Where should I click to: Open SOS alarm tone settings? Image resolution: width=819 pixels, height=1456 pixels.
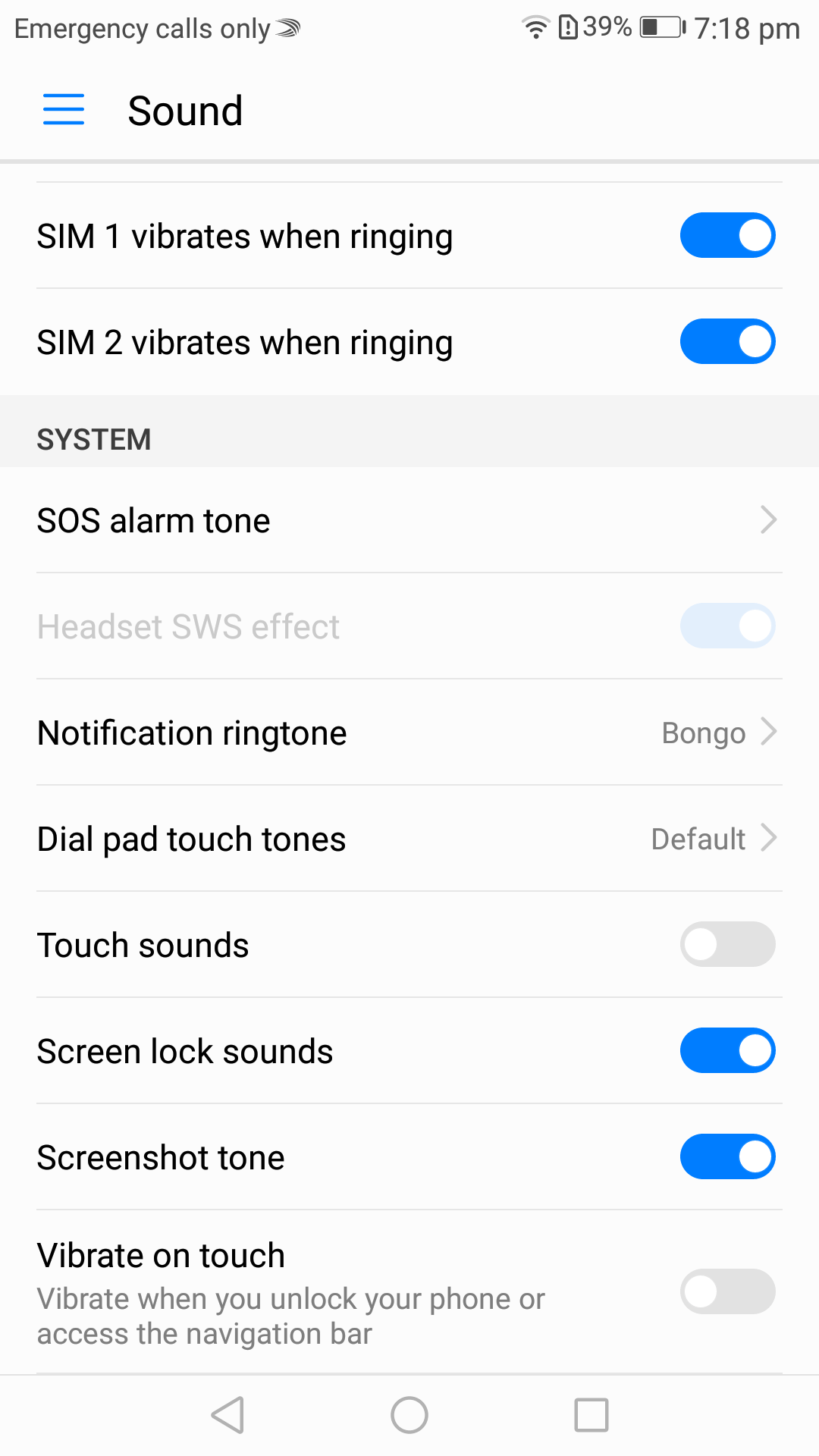pyautogui.click(x=409, y=520)
